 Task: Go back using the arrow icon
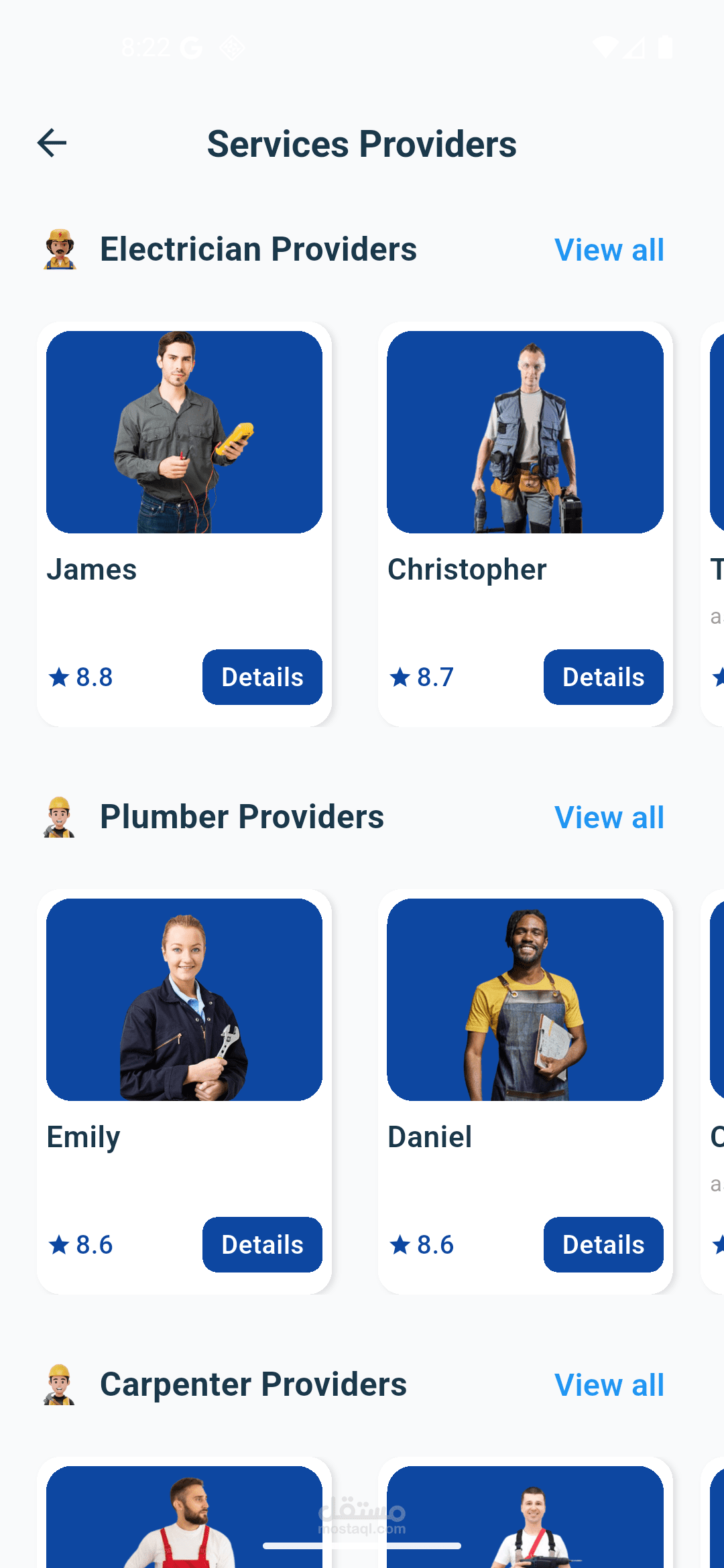52,143
